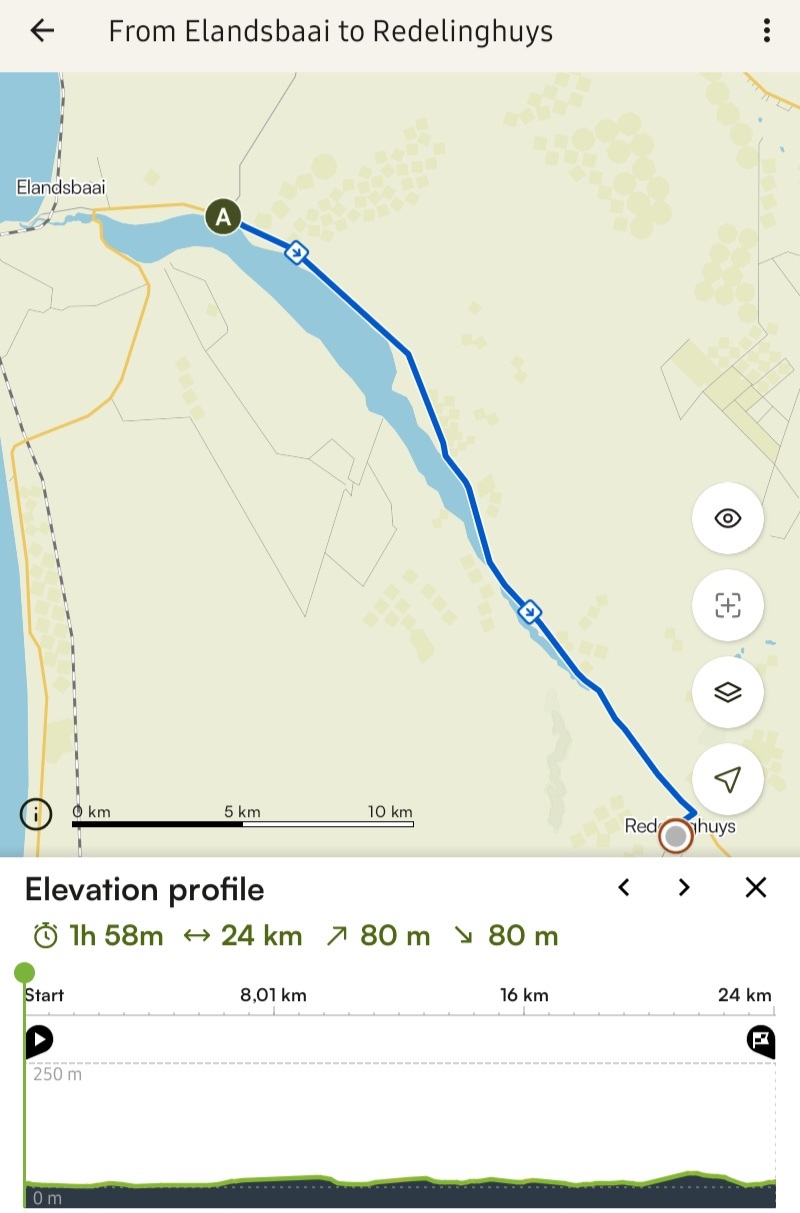The image size is (800, 1213).
Task: Open the map info icon
Action: 36,814
